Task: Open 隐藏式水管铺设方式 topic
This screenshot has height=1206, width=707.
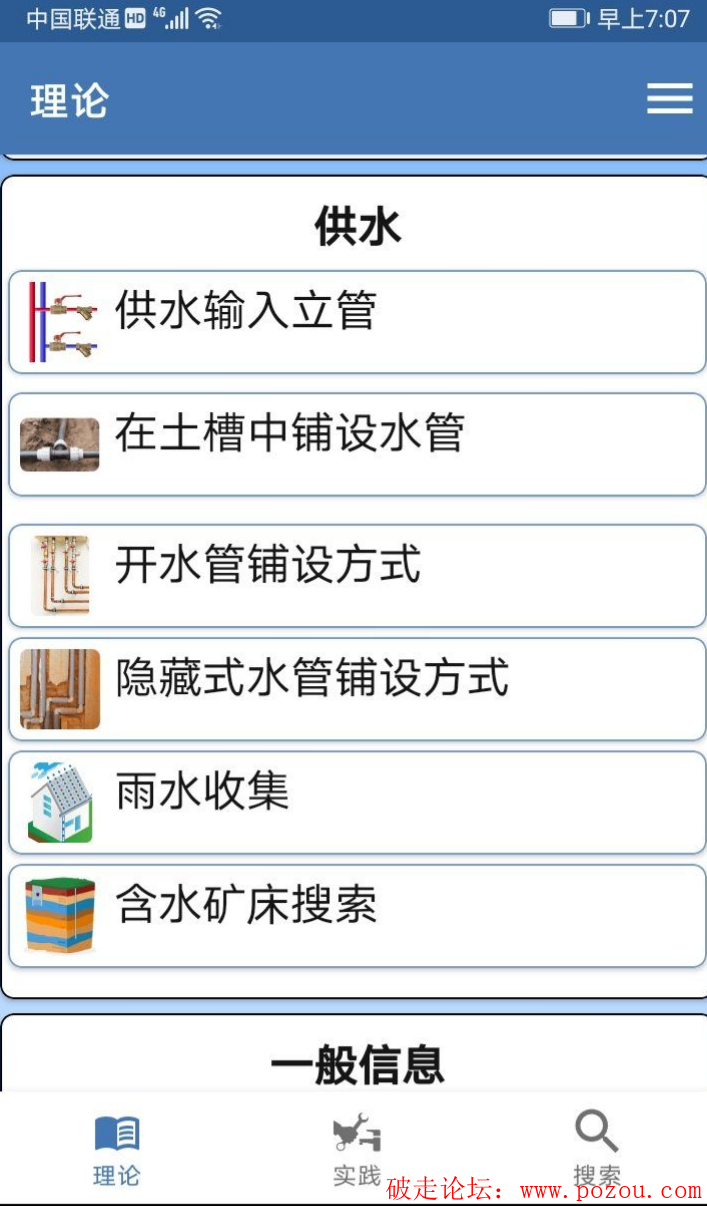Action: click(x=357, y=688)
